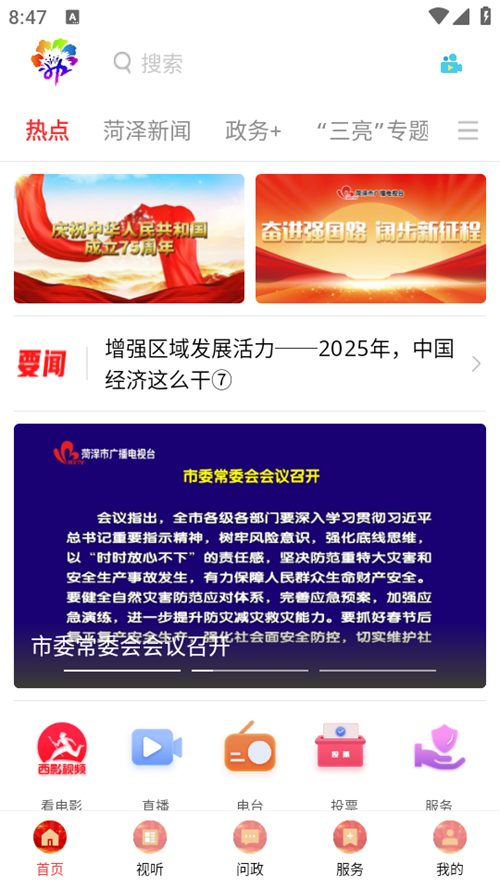
Task: Expand the channel list menu icon
Action: [x=468, y=131]
